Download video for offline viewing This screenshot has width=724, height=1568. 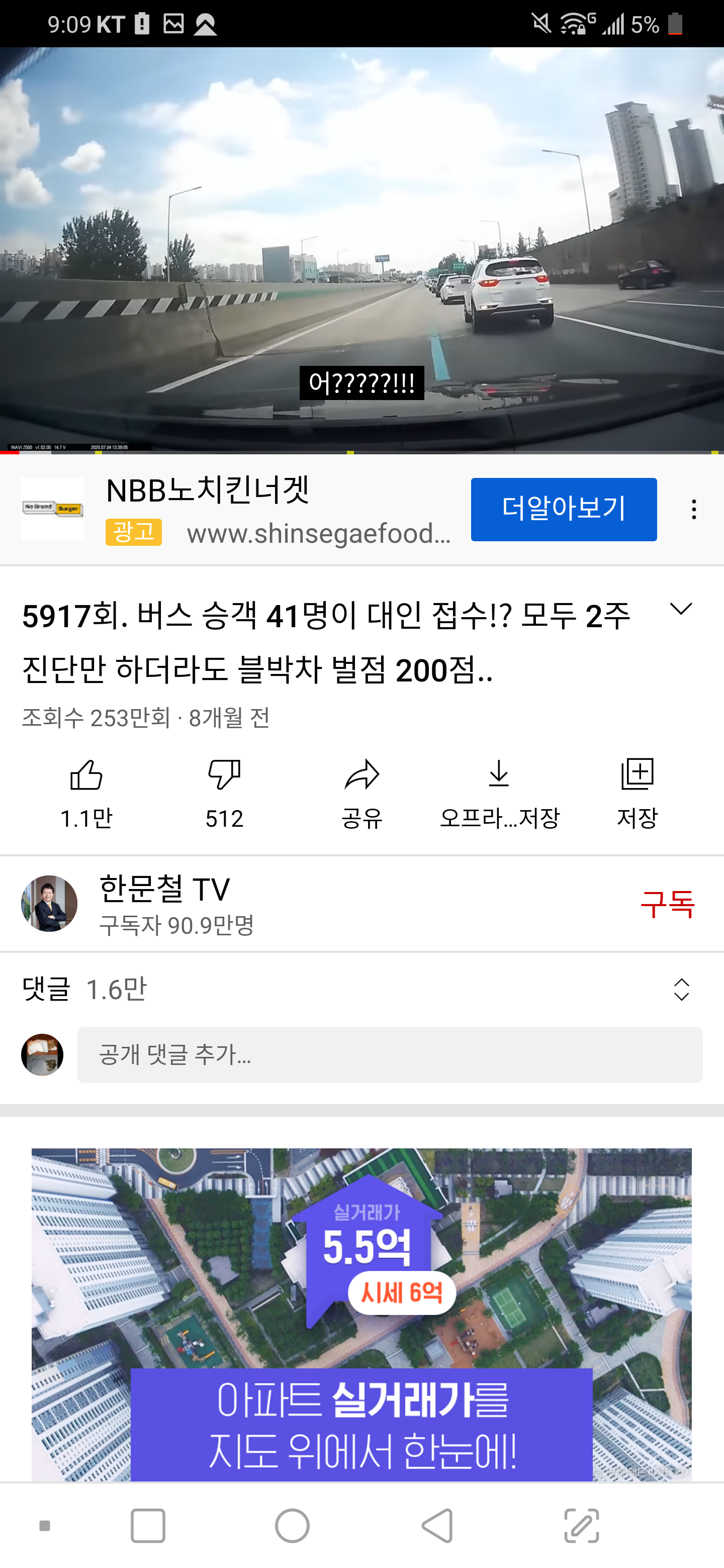coord(499,792)
